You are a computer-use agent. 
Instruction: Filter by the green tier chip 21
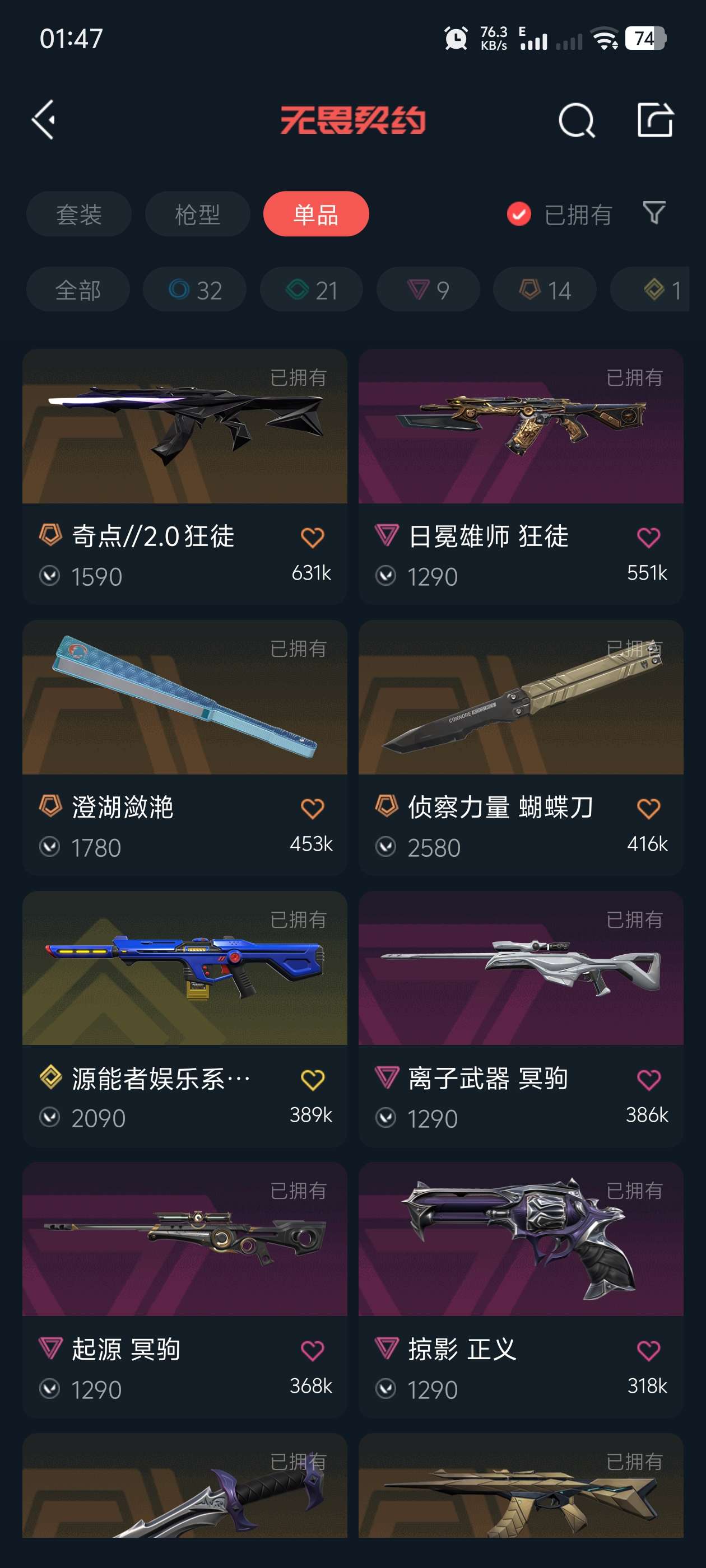[x=312, y=290]
